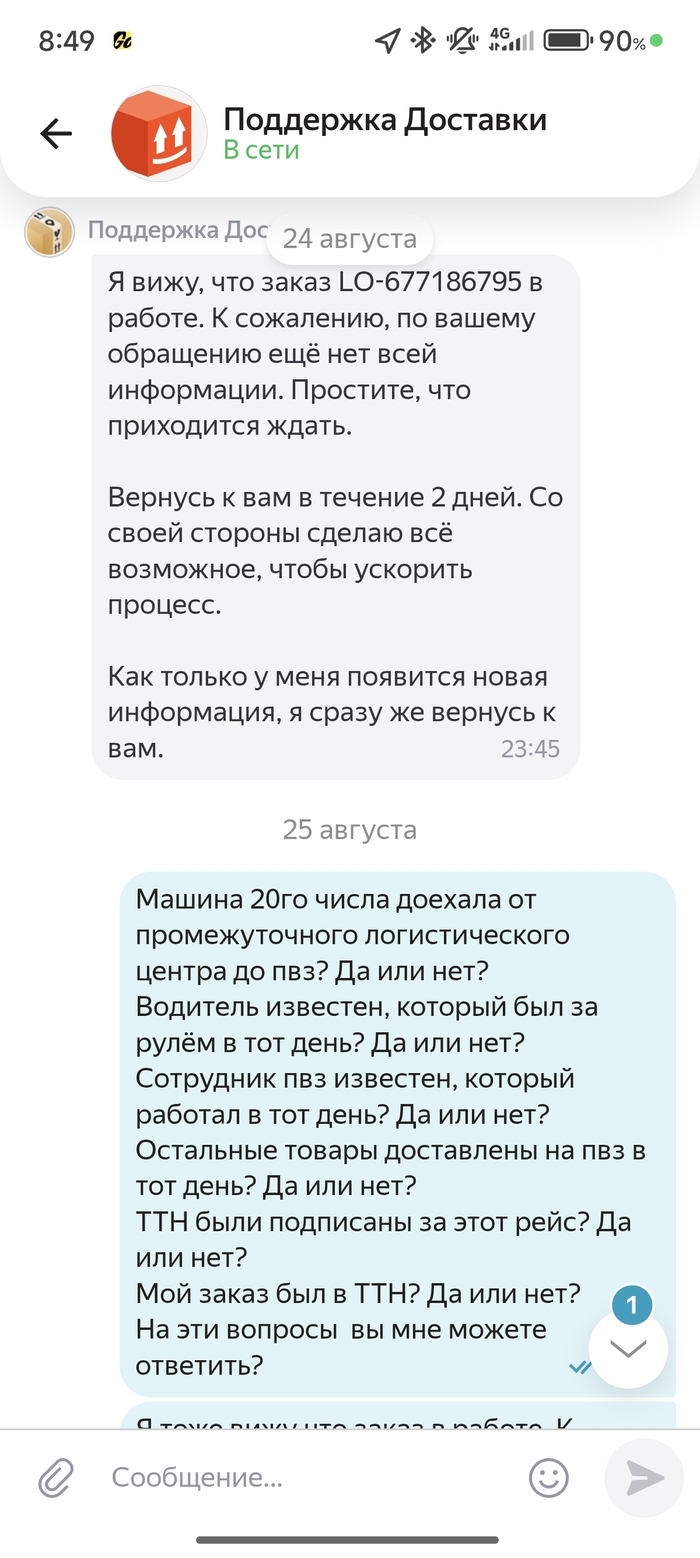This screenshot has height=1558, width=700.
Task: Attach a file with the paperclip
Action: coord(57,1477)
